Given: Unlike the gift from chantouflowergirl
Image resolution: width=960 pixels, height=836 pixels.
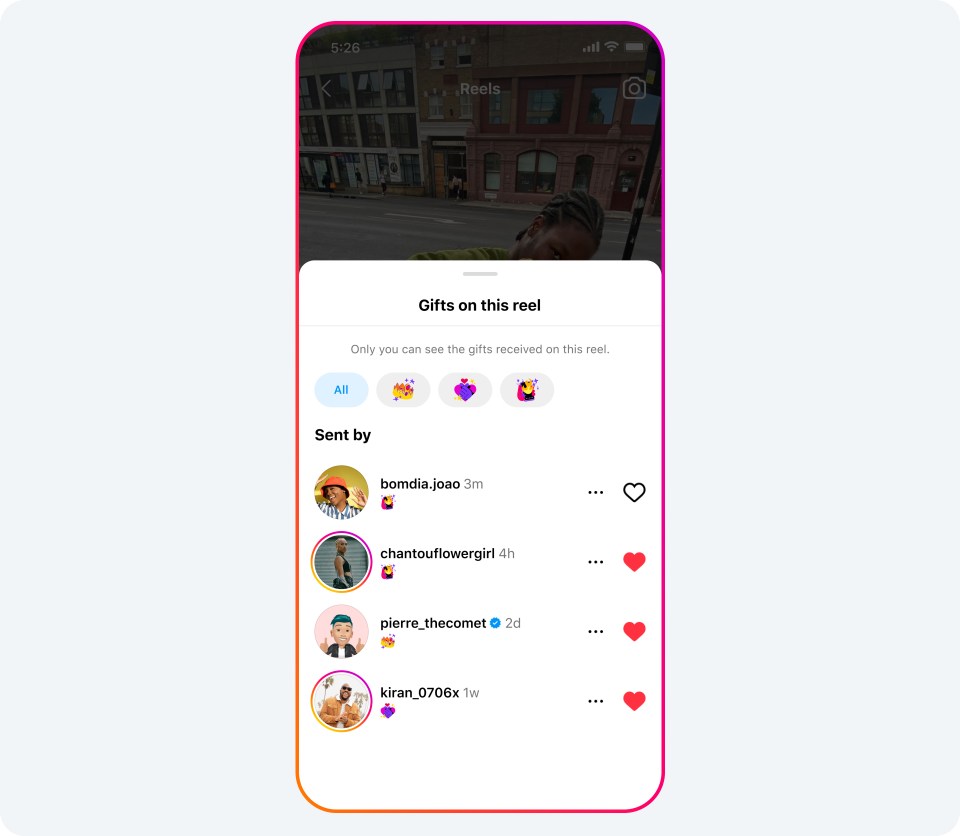Looking at the screenshot, I should (x=634, y=562).
